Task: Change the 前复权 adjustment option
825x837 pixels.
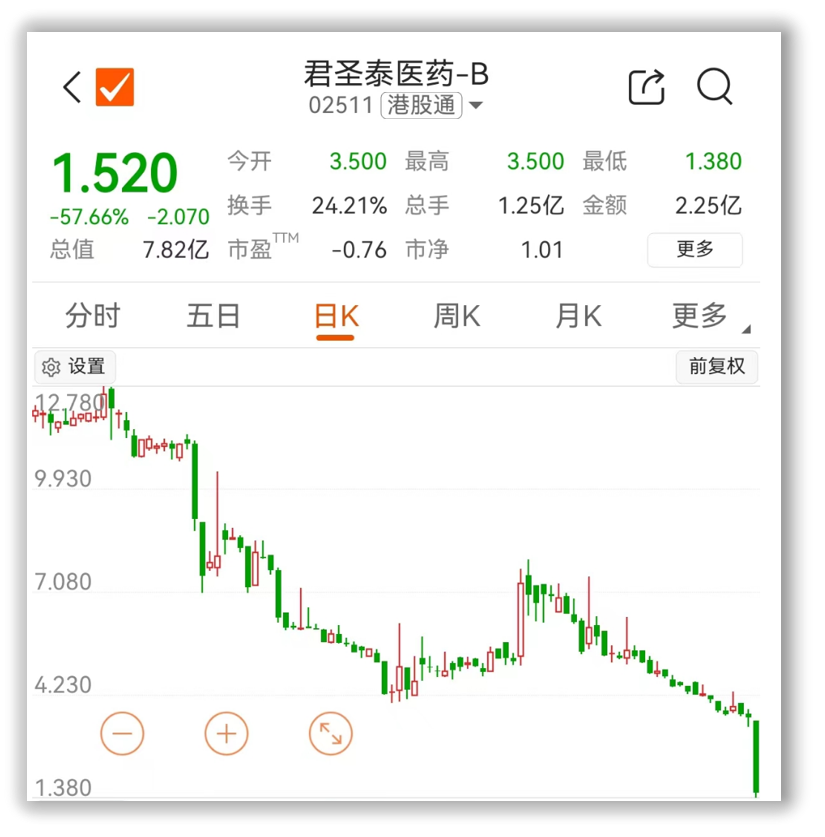Action: click(717, 367)
